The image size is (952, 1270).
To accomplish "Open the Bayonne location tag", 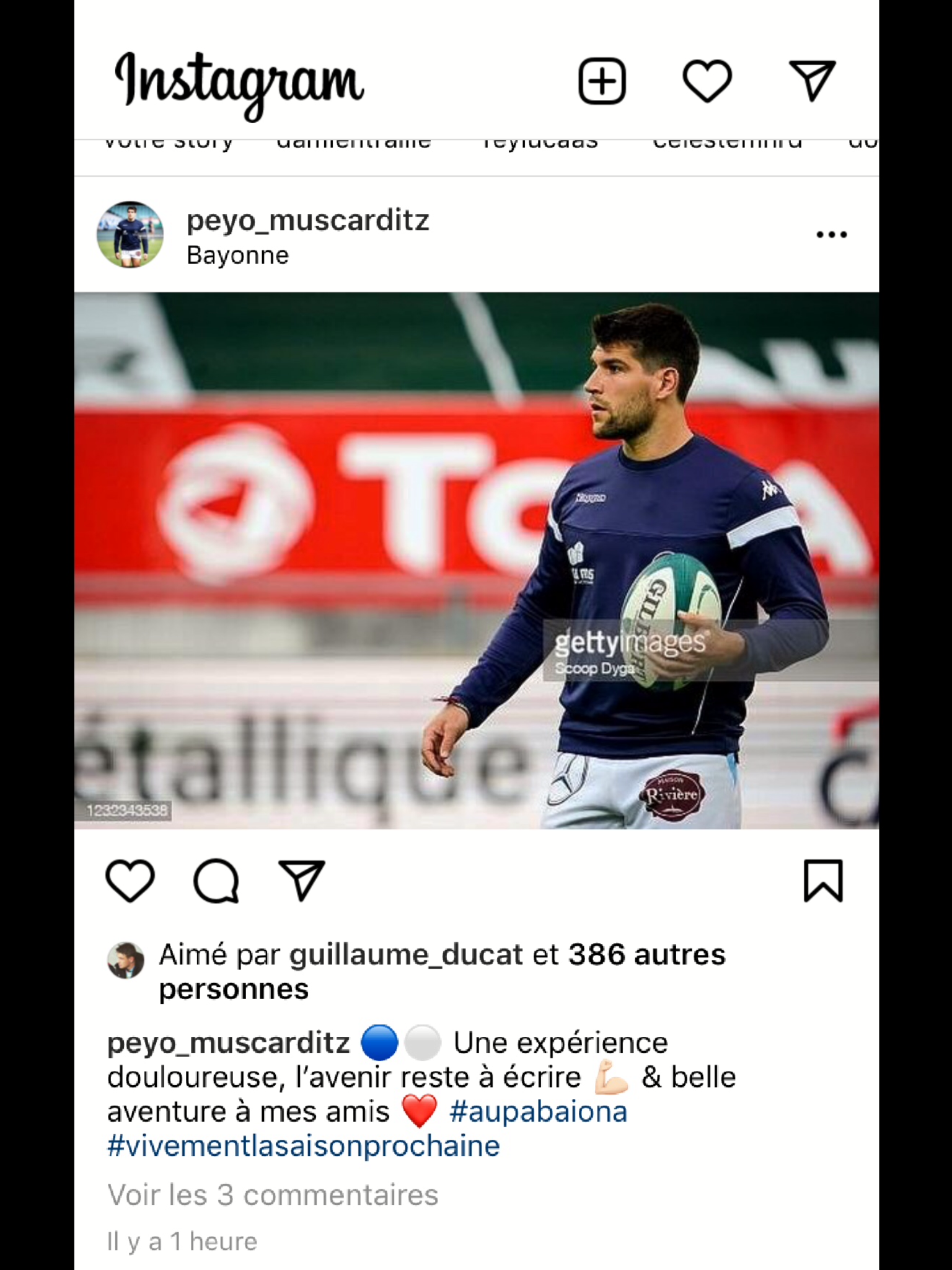I will [237, 255].
